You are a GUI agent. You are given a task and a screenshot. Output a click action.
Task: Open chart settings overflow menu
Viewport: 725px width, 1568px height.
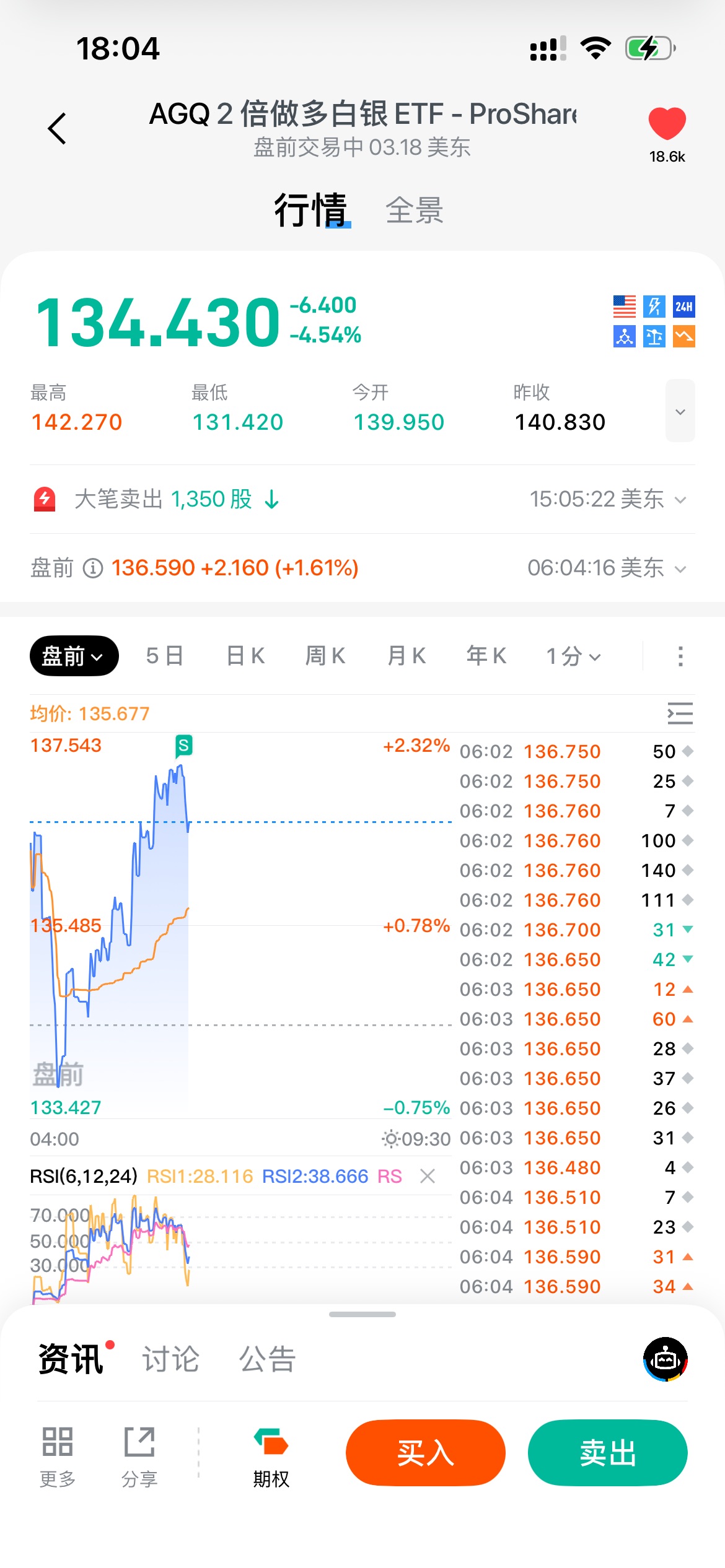click(x=680, y=656)
